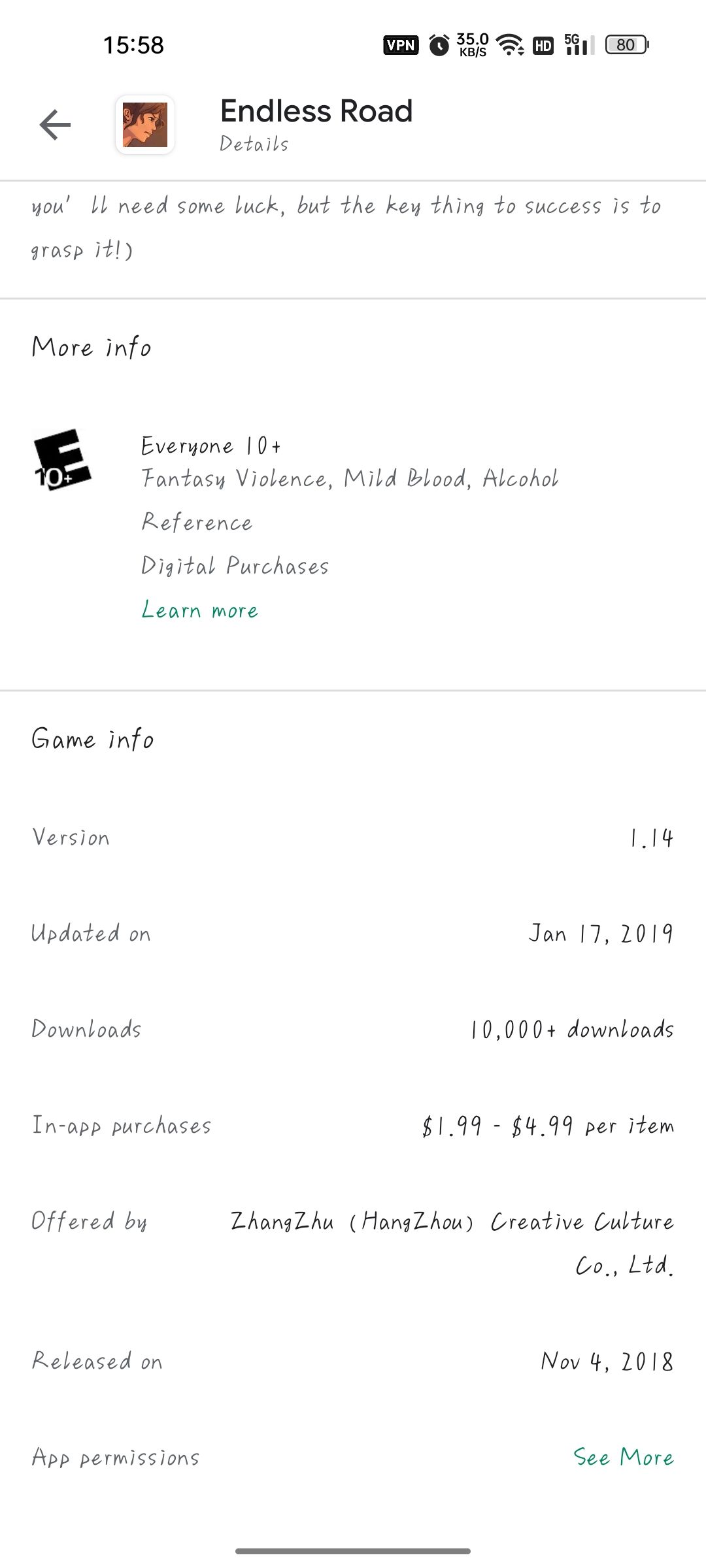Go back using the arrow
Screen dimensions: 706x1568
[55, 125]
